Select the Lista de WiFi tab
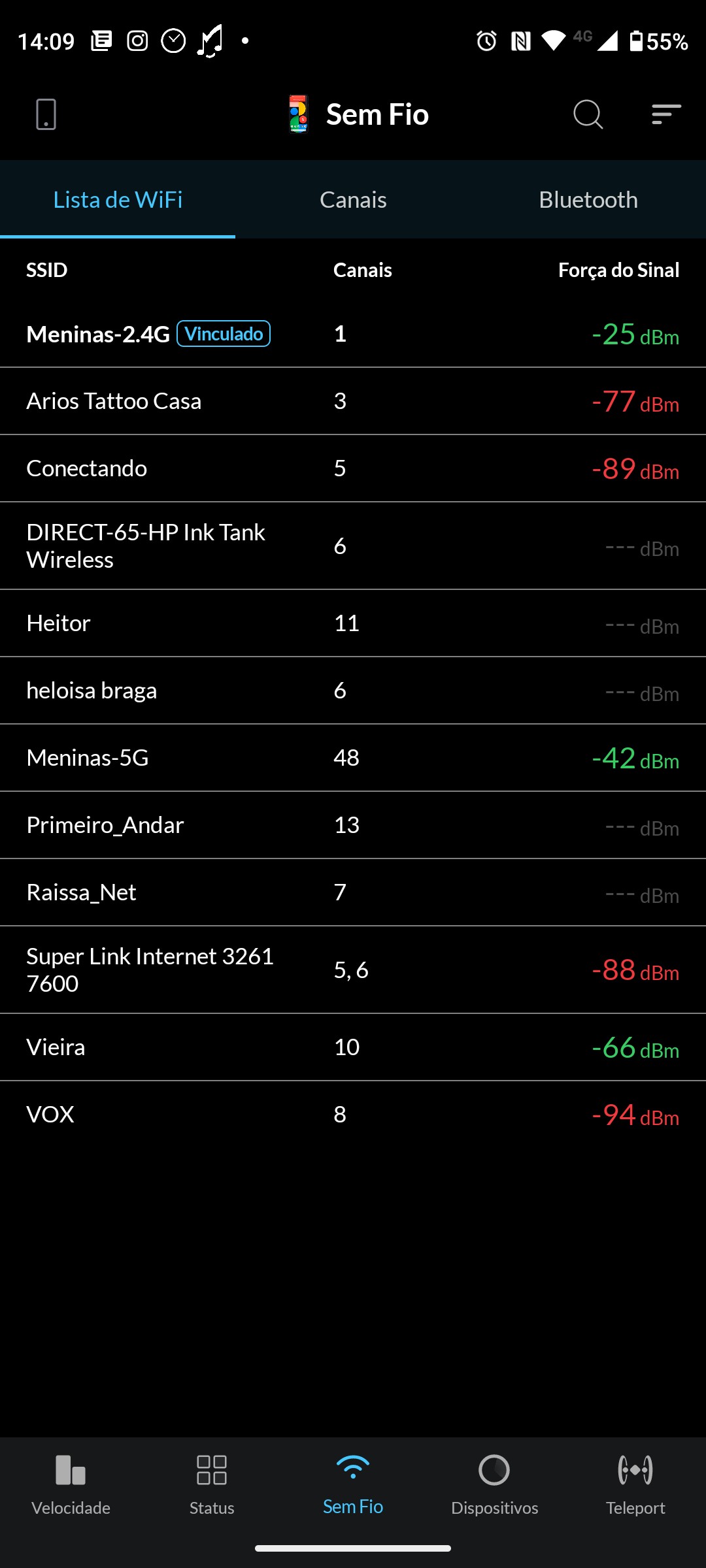The height and width of the screenshot is (1568, 706). (118, 200)
